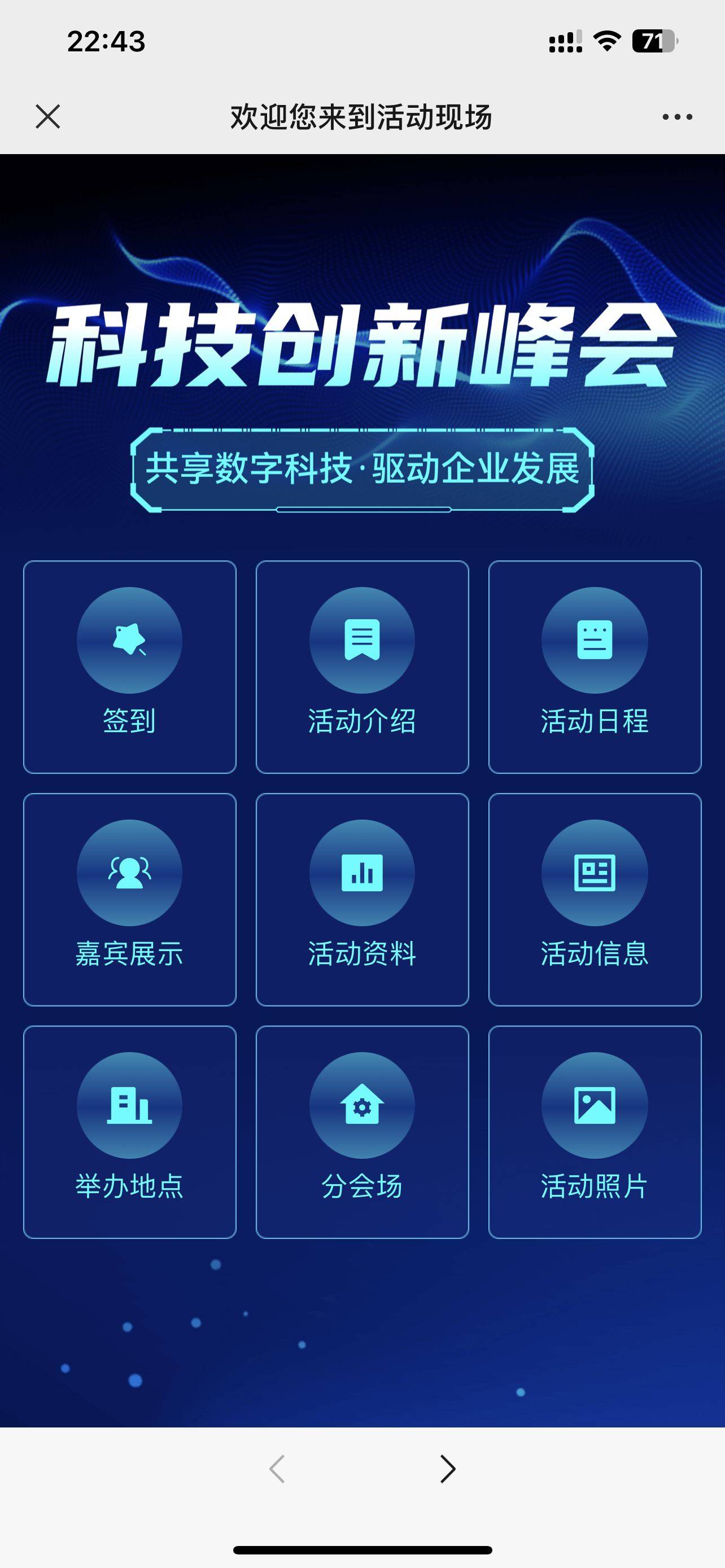This screenshot has height=1568, width=725.
Task: Open the 签到 check-in tile
Action: tap(130, 667)
